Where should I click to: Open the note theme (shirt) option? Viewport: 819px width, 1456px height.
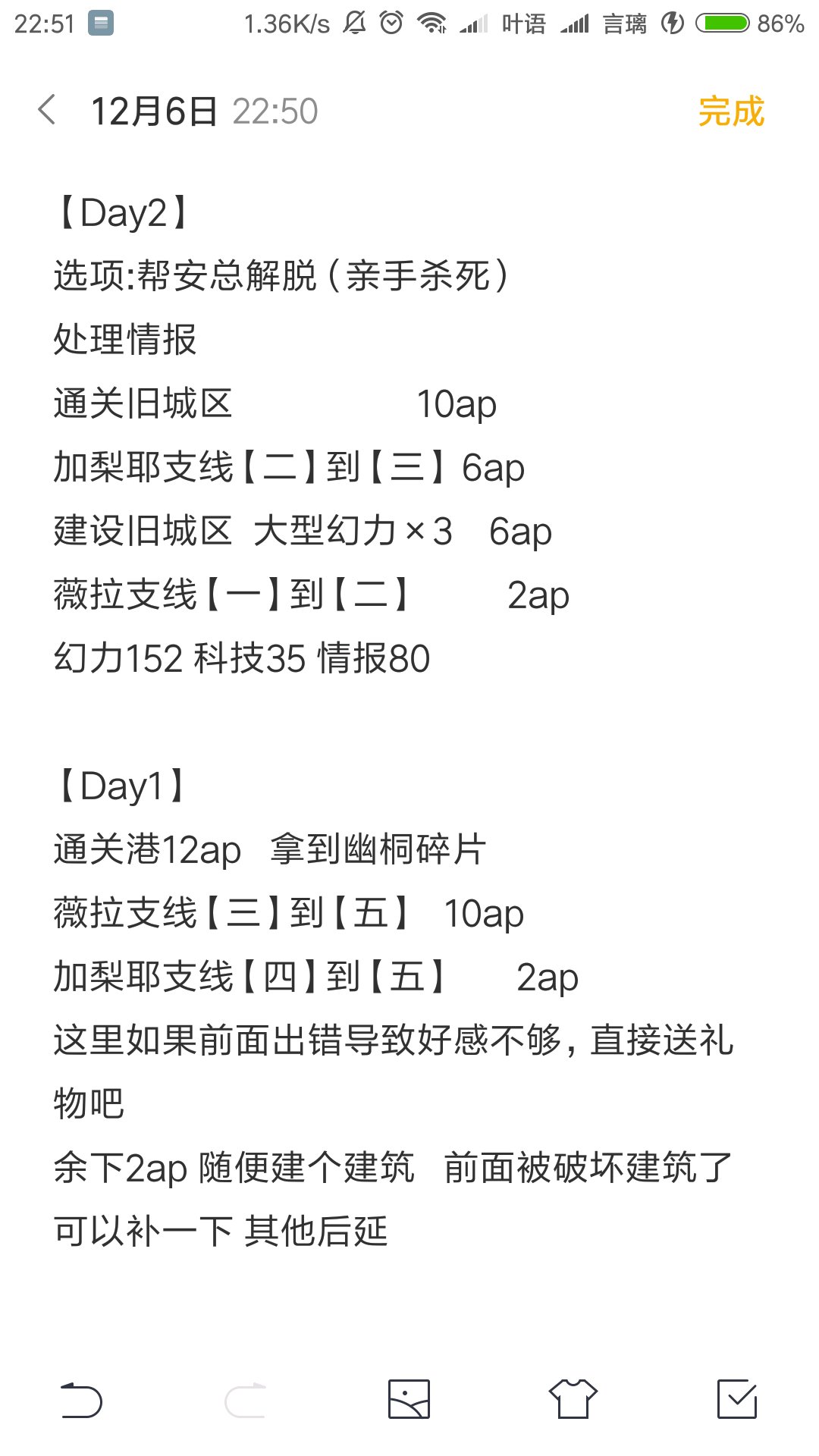(x=573, y=1399)
